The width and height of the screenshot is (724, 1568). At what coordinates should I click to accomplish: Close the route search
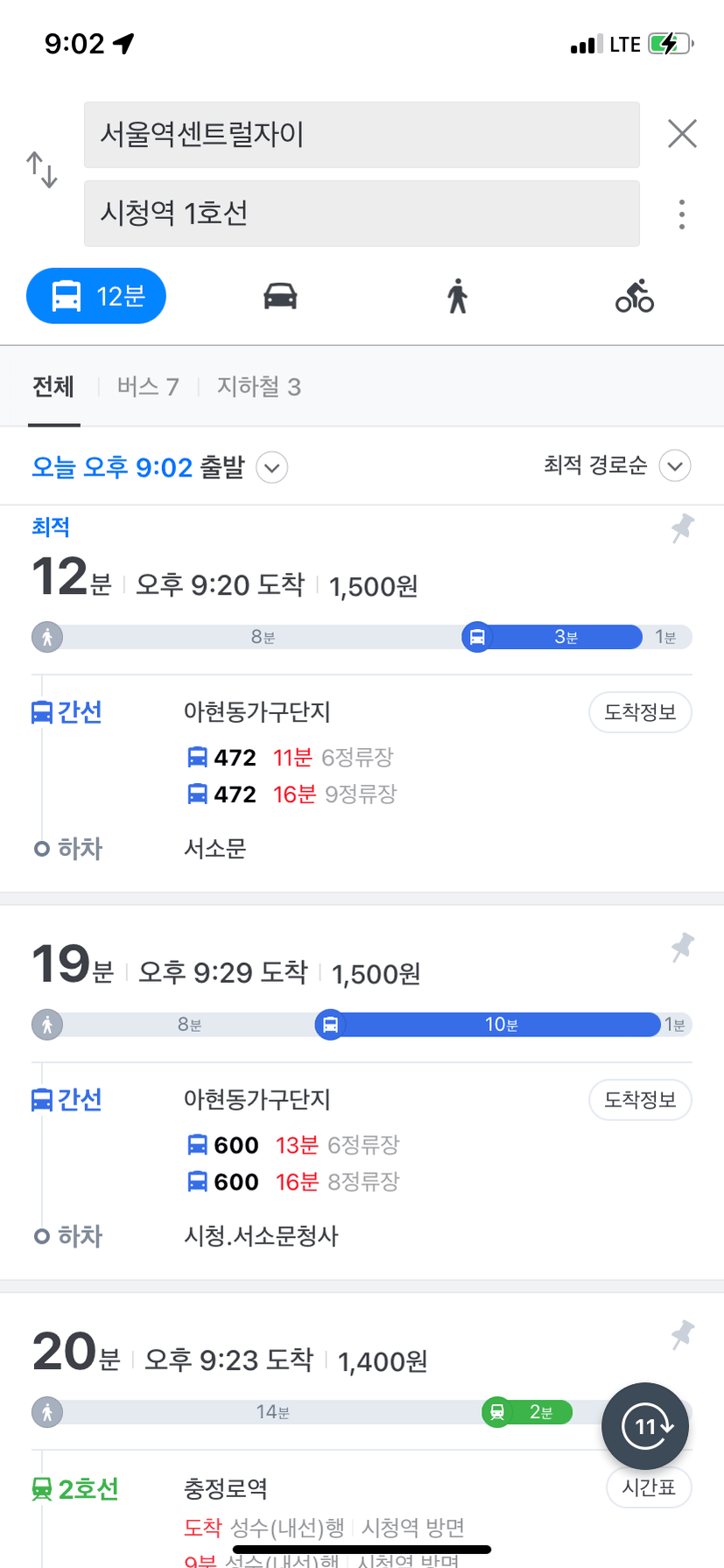point(682,134)
